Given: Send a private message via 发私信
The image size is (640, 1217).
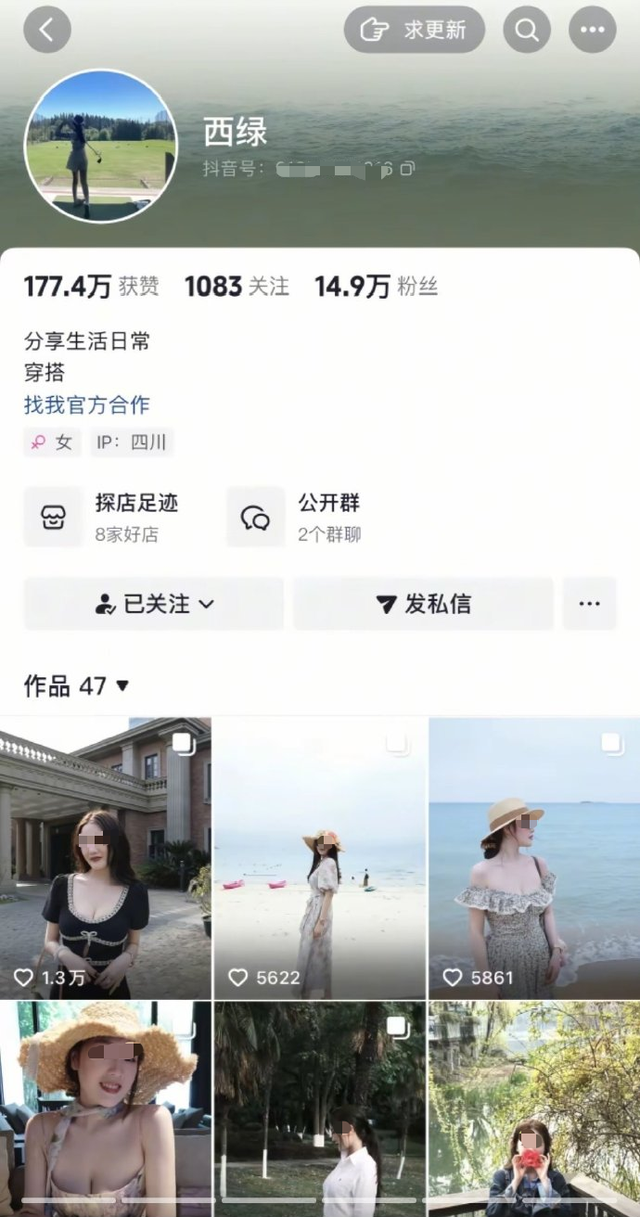Looking at the screenshot, I should (x=423, y=604).
